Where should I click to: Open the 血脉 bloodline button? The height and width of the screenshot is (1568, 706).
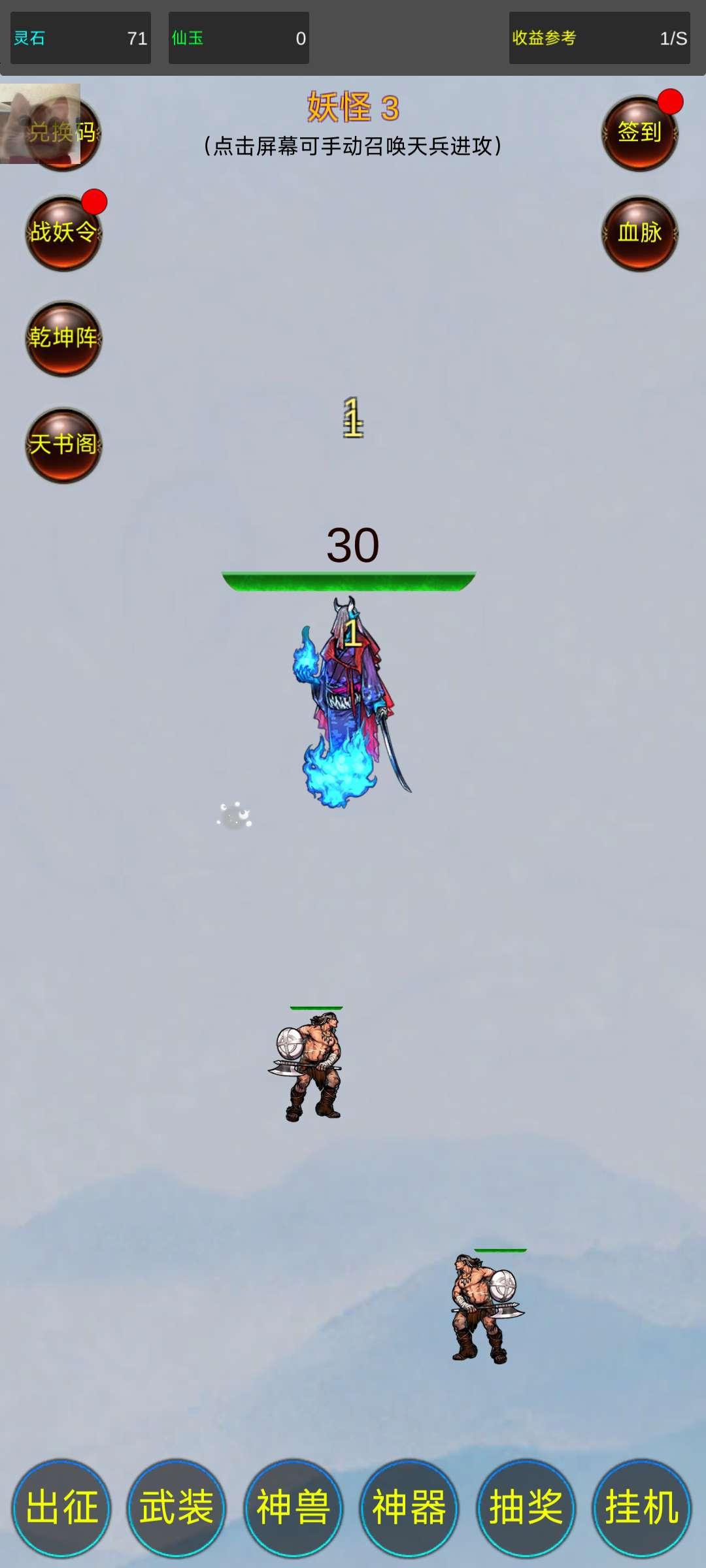click(x=640, y=233)
